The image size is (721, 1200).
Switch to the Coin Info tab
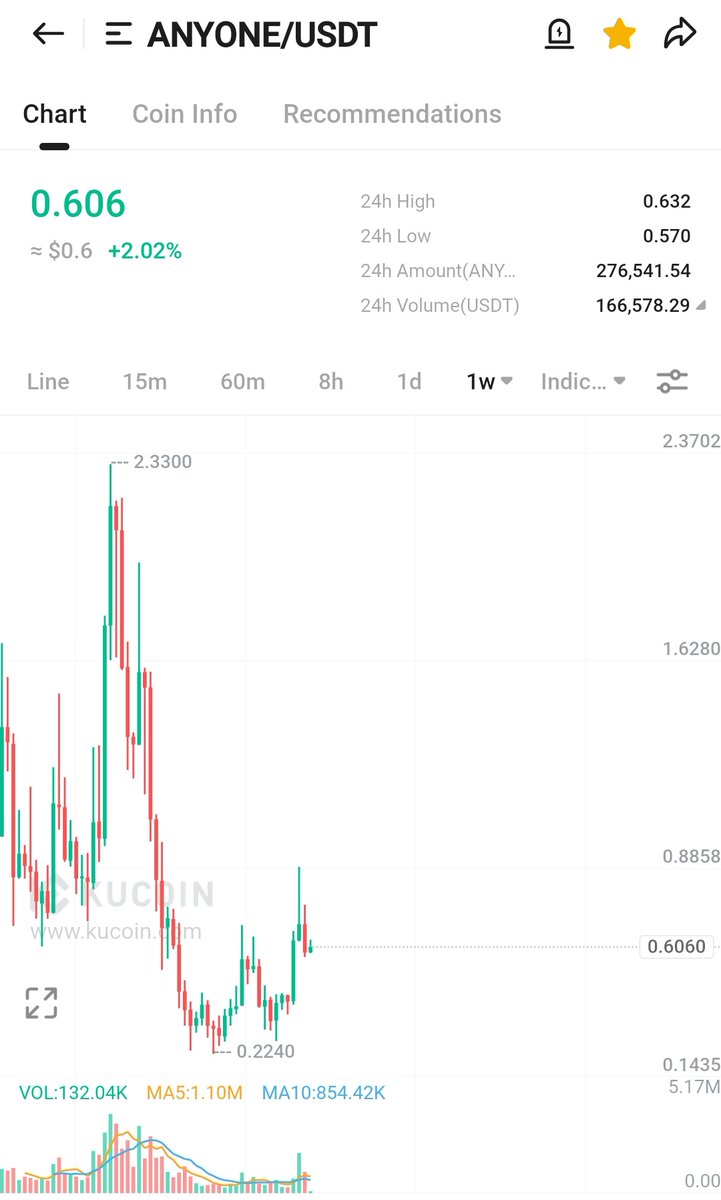pyautogui.click(x=185, y=114)
